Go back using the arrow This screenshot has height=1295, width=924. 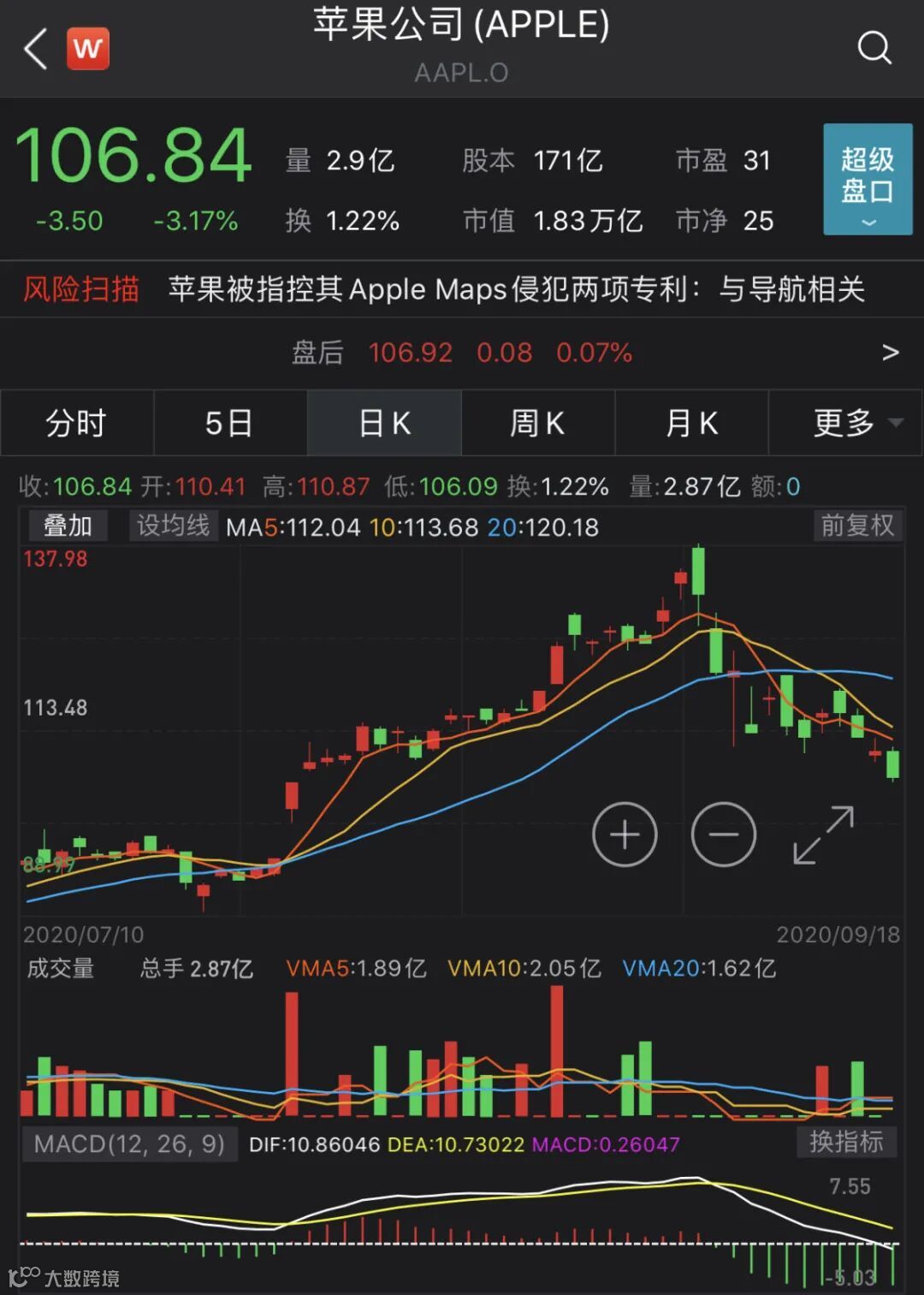pos(36,49)
